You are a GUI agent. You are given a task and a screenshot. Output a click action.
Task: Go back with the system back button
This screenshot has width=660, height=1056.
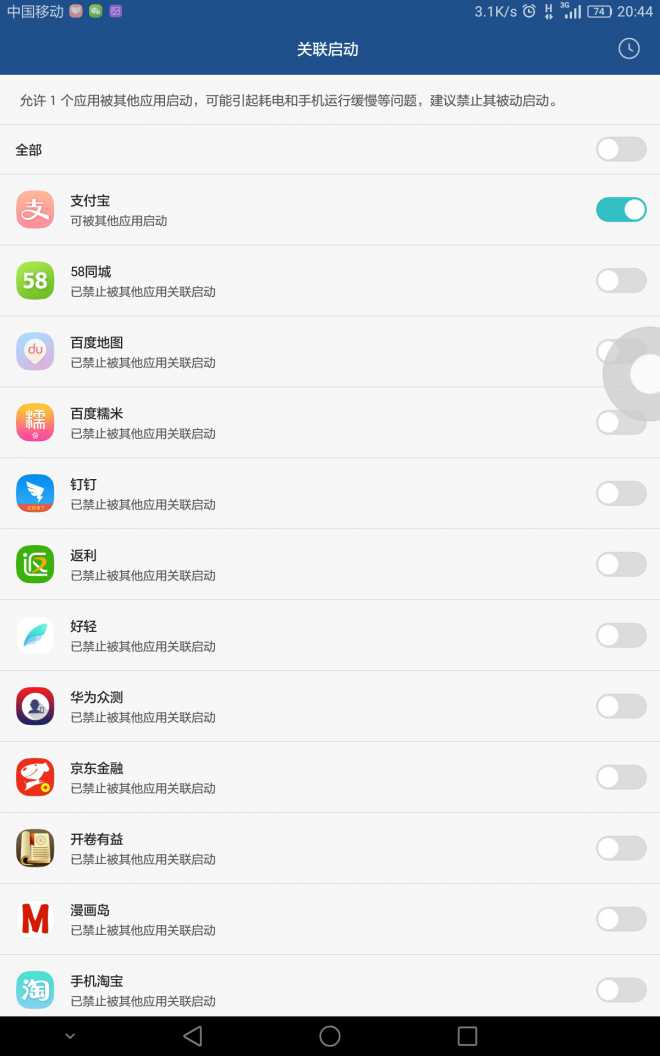[x=192, y=1036]
